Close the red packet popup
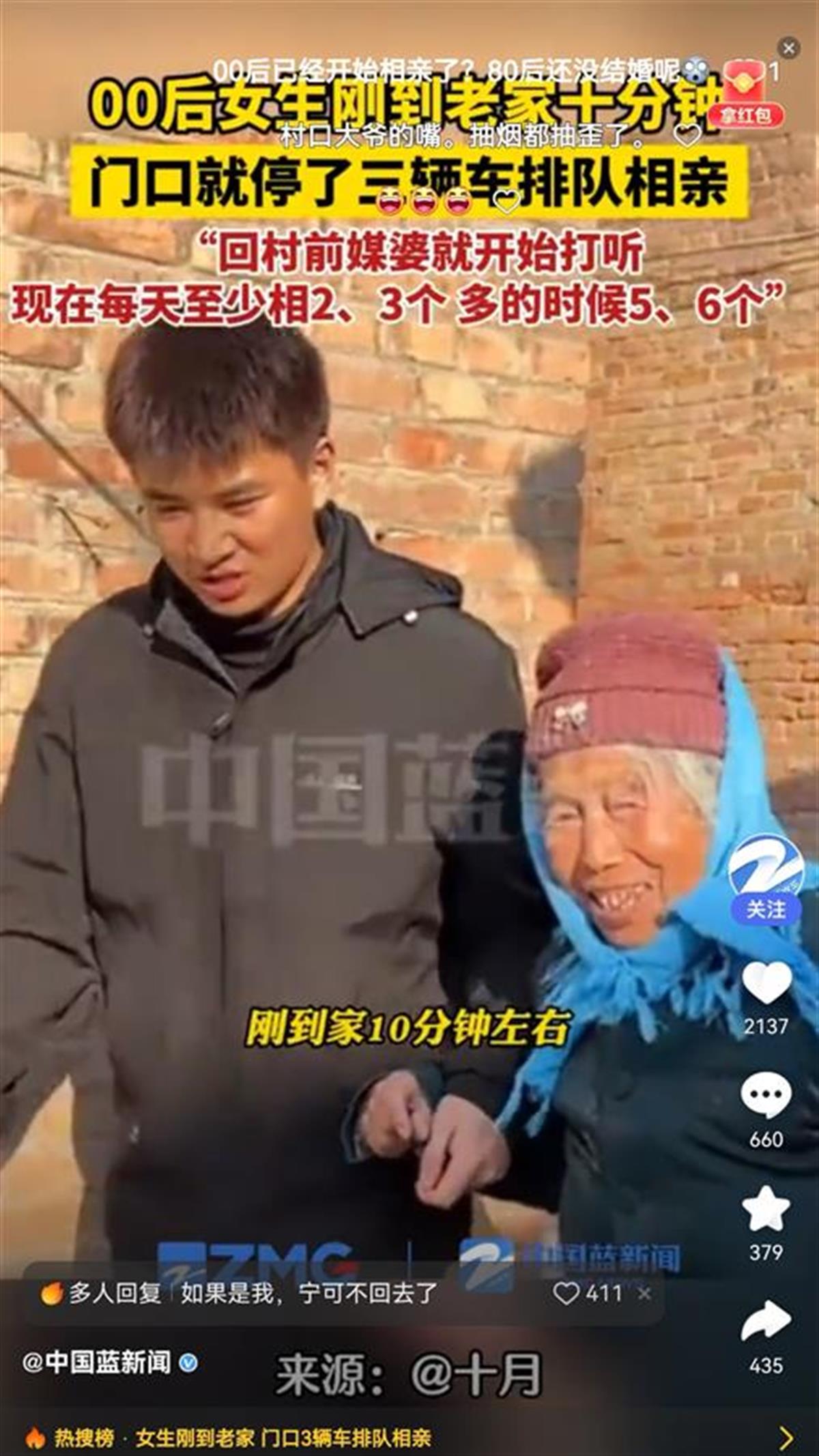This screenshot has height=1456, width=819. point(788,48)
